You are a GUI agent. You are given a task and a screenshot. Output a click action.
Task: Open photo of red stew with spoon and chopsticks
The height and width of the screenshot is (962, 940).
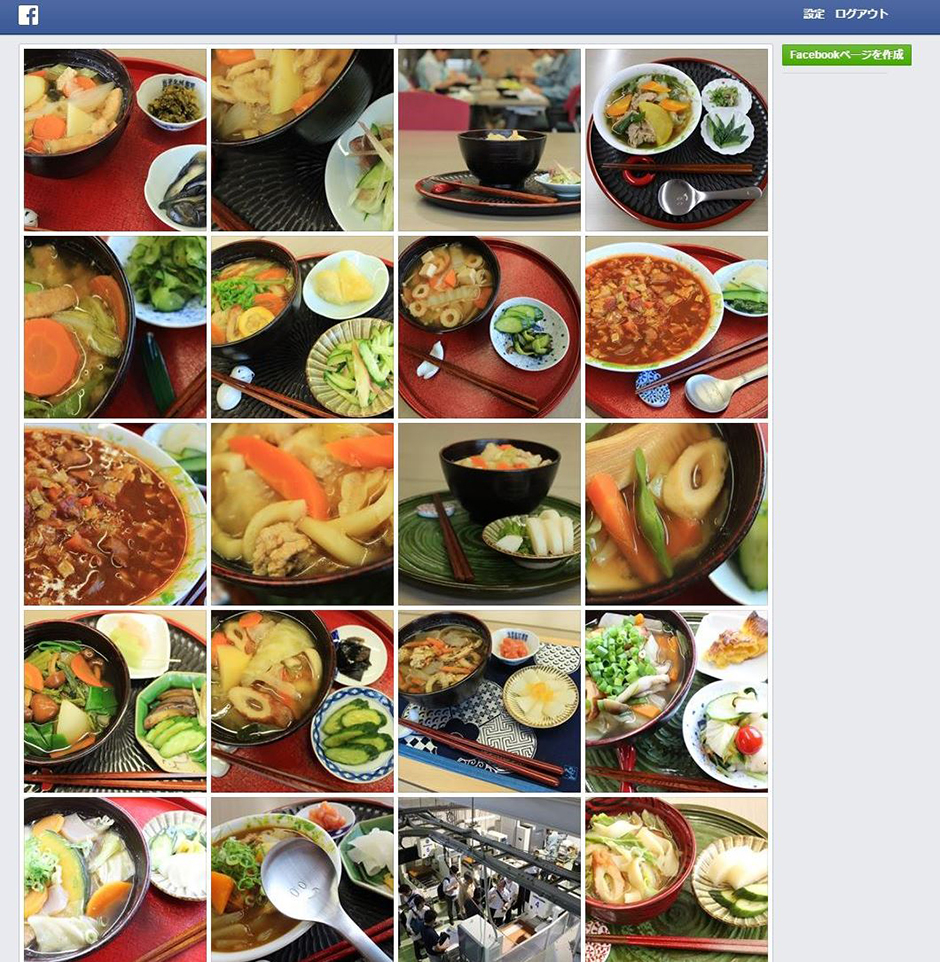click(676, 327)
